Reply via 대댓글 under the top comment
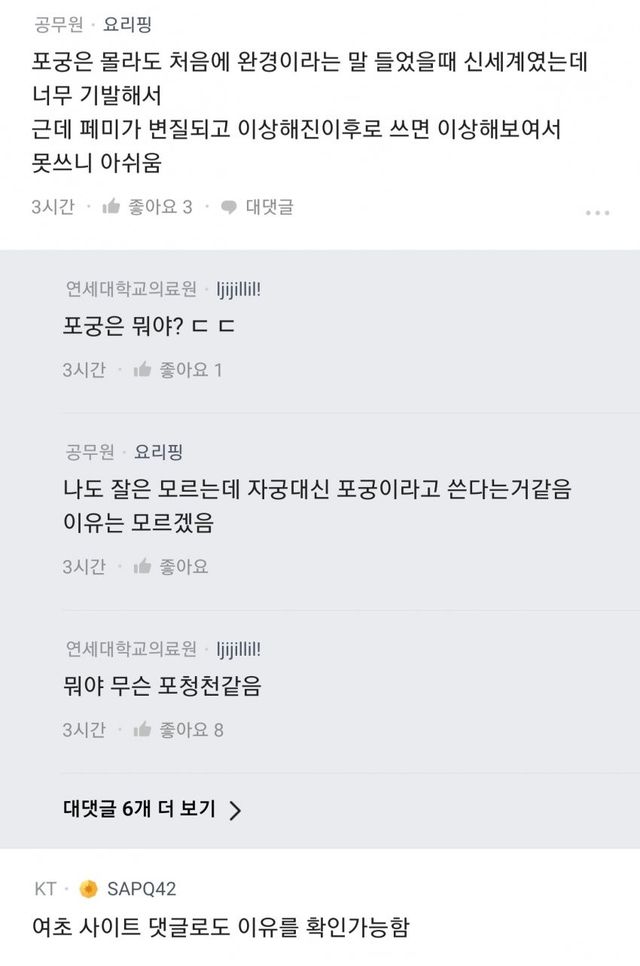640x966 pixels. tap(257, 207)
